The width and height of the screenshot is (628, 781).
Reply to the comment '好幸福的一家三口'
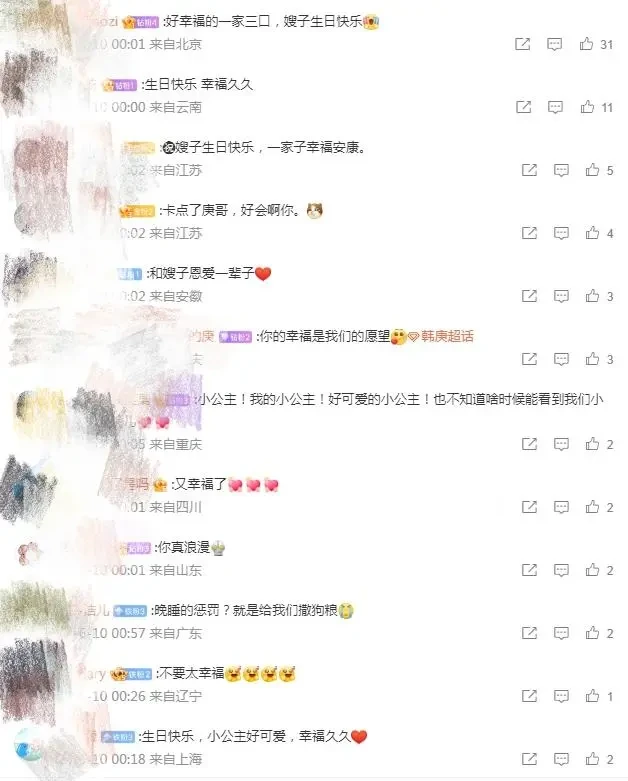click(x=554, y=44)
